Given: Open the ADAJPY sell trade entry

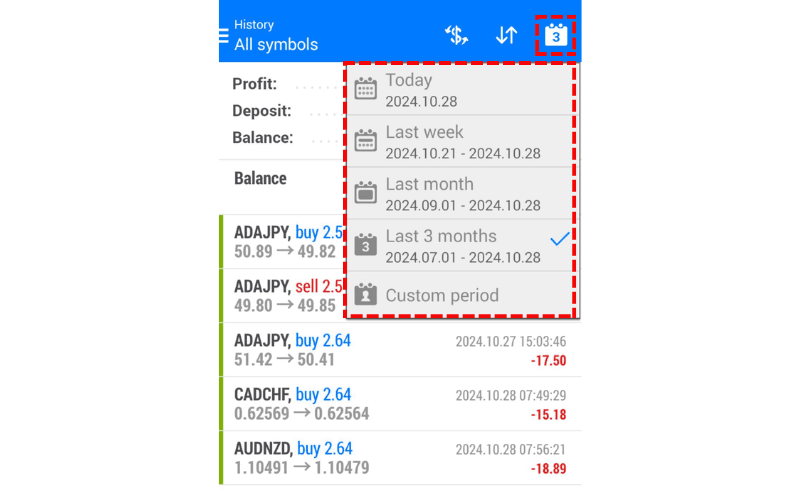Looking at the screenshot, I should pos(280,296).
